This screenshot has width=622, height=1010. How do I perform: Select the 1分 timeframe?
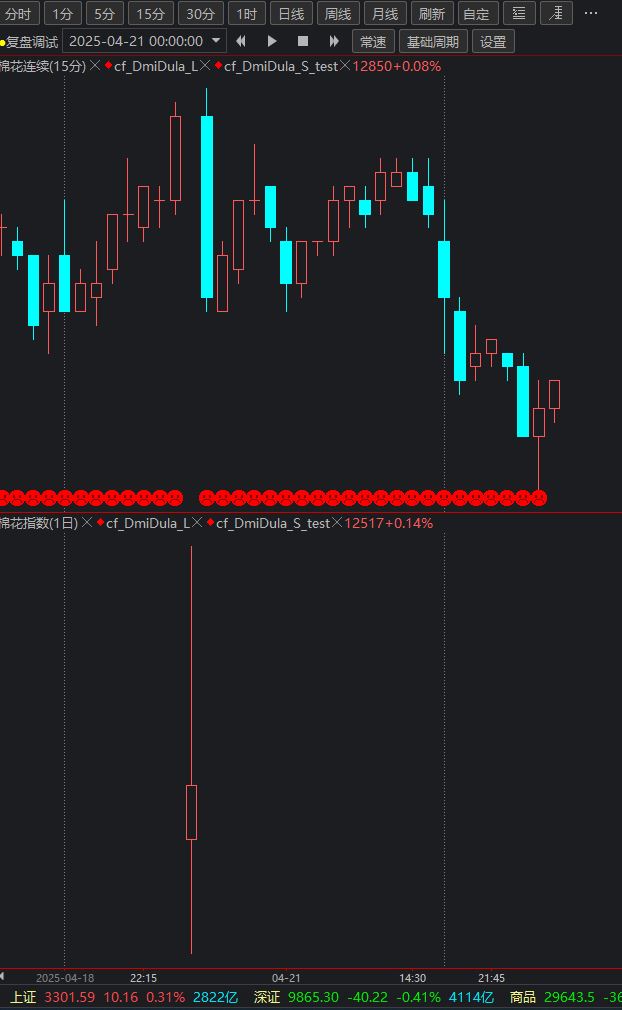click(62, 14)
